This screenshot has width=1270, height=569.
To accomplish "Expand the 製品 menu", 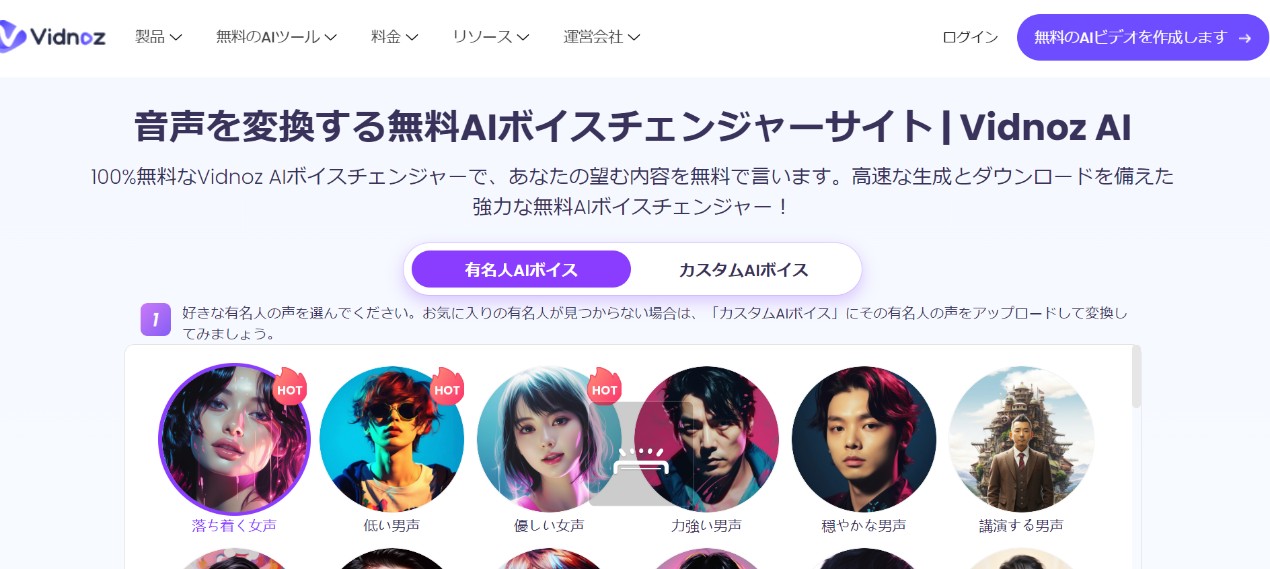I will click(158, 37).
